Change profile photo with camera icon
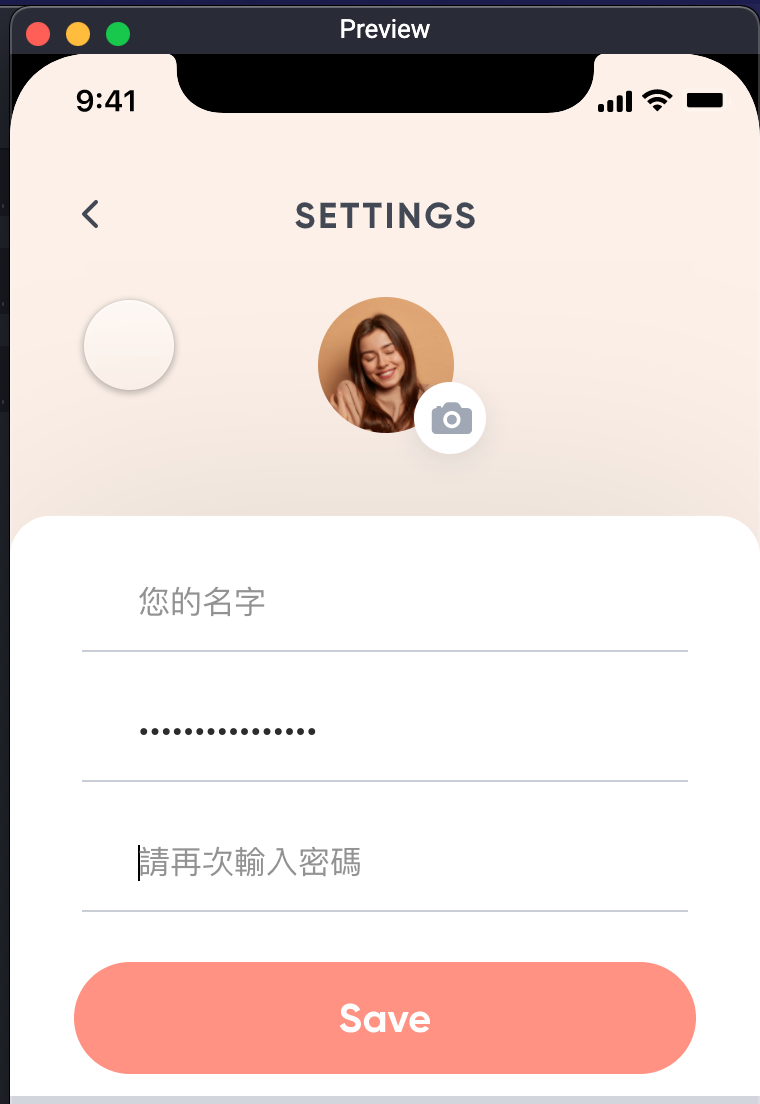 (x=451, y=418)
